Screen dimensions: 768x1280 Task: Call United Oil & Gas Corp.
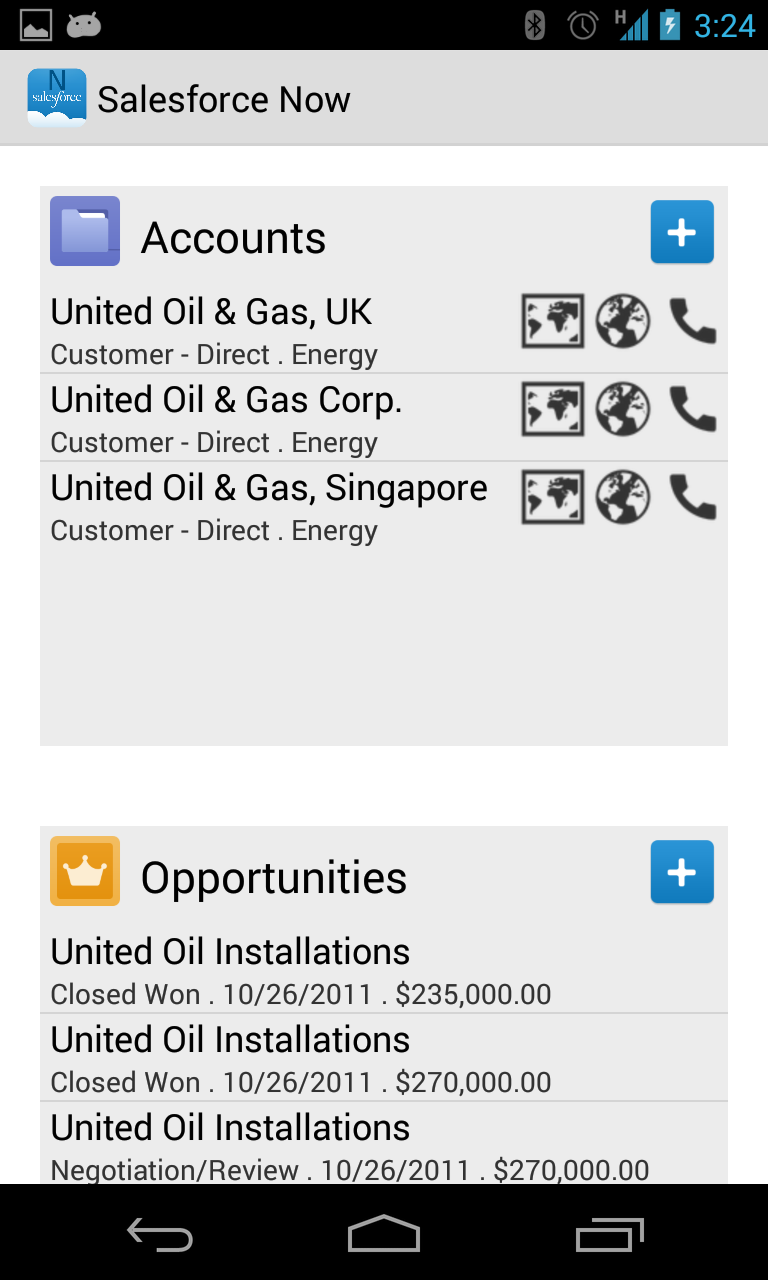(692, 410)
